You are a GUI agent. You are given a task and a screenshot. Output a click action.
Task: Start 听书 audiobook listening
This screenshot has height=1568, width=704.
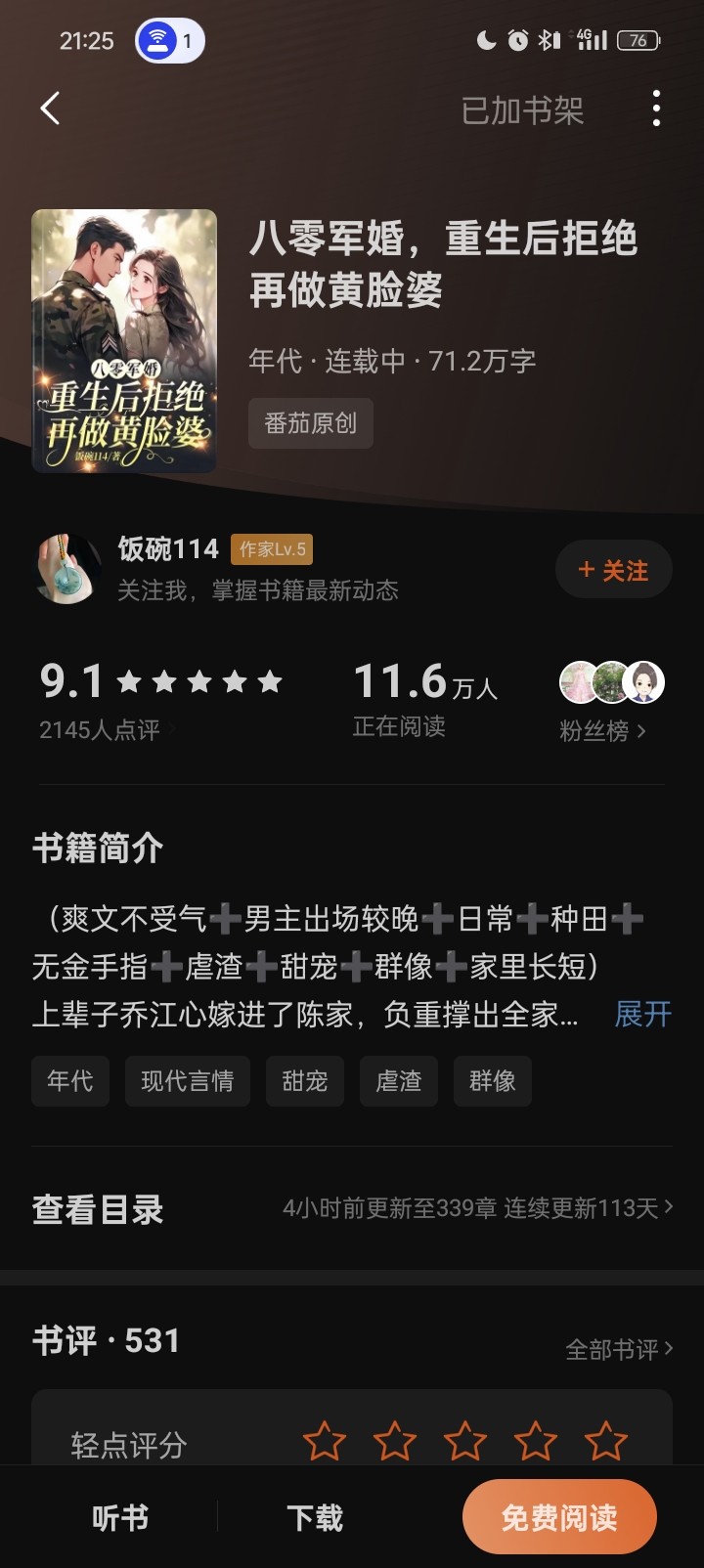[x=120, y=1517]
